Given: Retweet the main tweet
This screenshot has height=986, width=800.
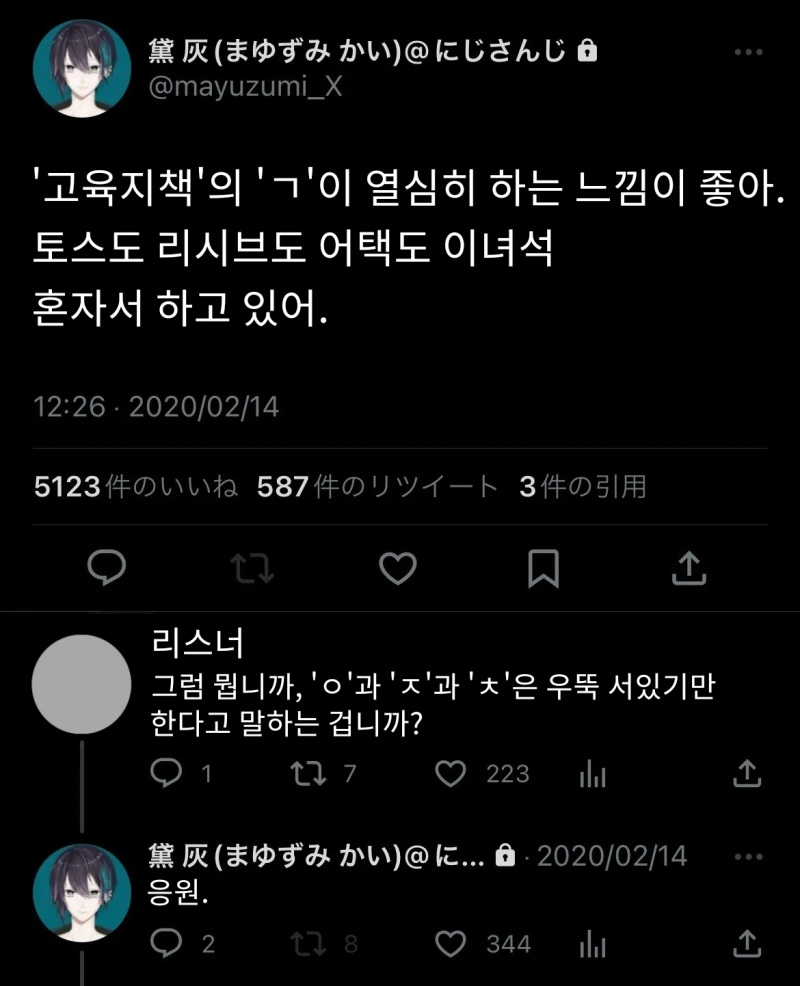Looking at the screenshot, I should (x=252, y=568).
